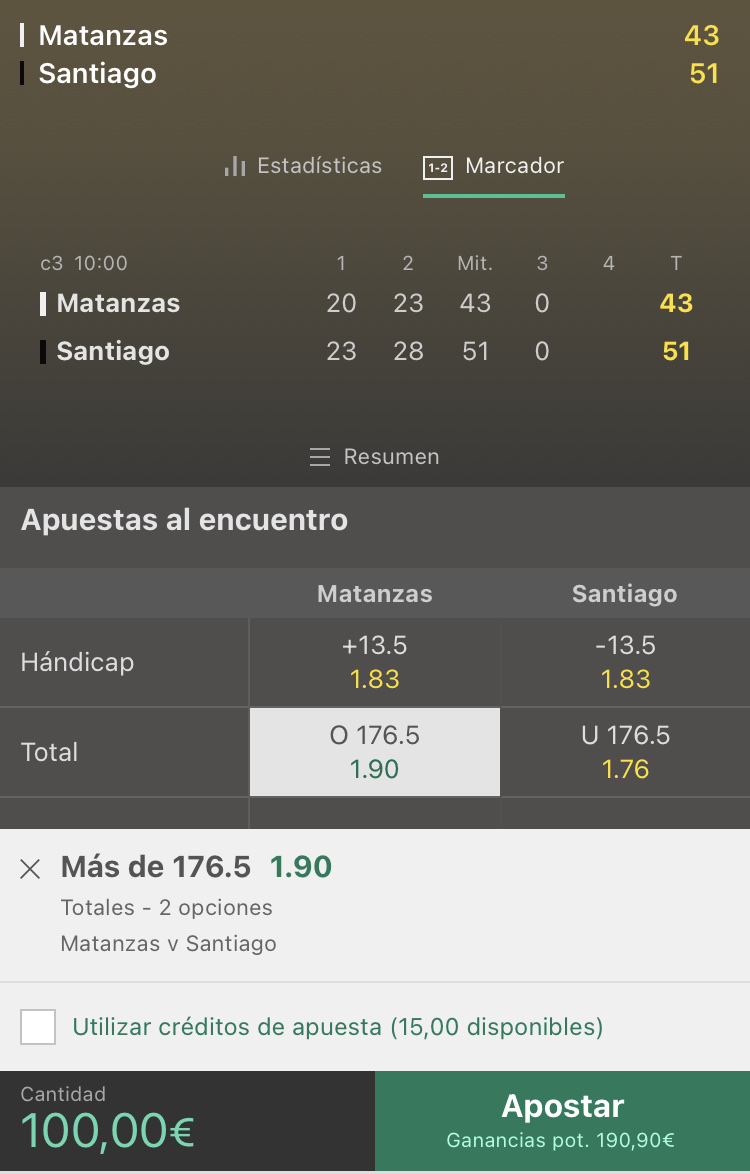This screenshot has height=1174, width=750.
Task: Place the bet with Apostar
Action: tap(562, 1121)
